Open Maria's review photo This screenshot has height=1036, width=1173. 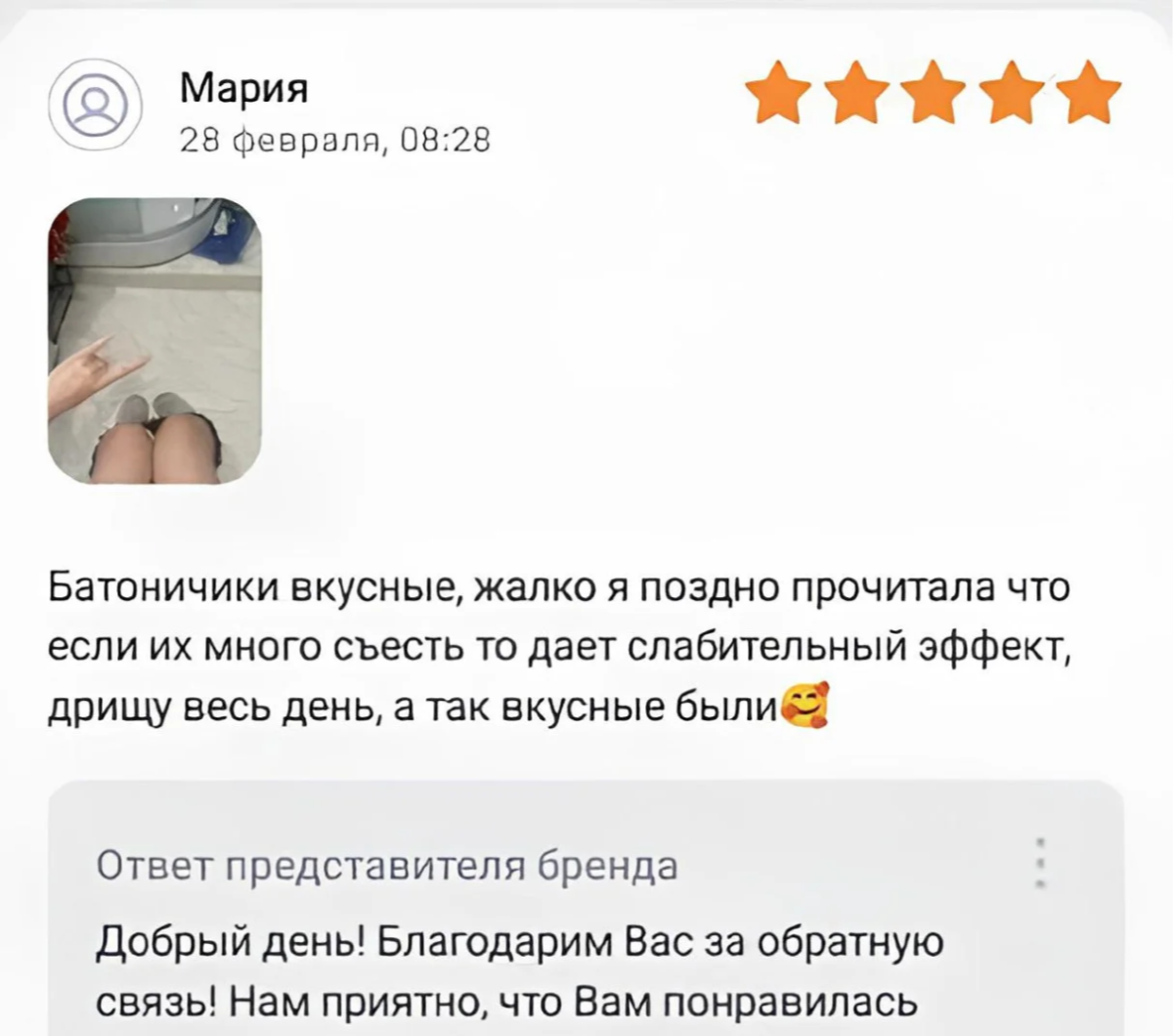pyautogui.click(x=154, y=340)
